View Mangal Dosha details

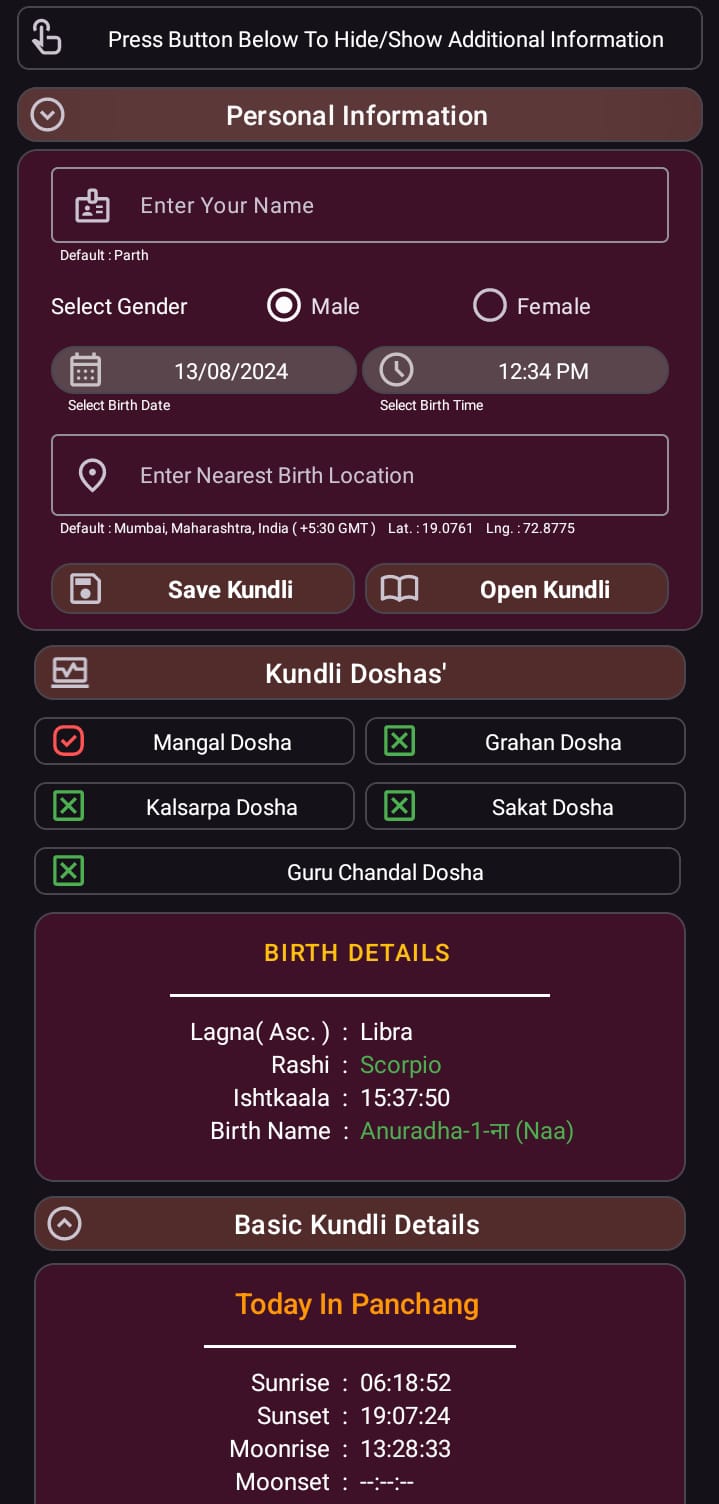[x=194, y=742]
